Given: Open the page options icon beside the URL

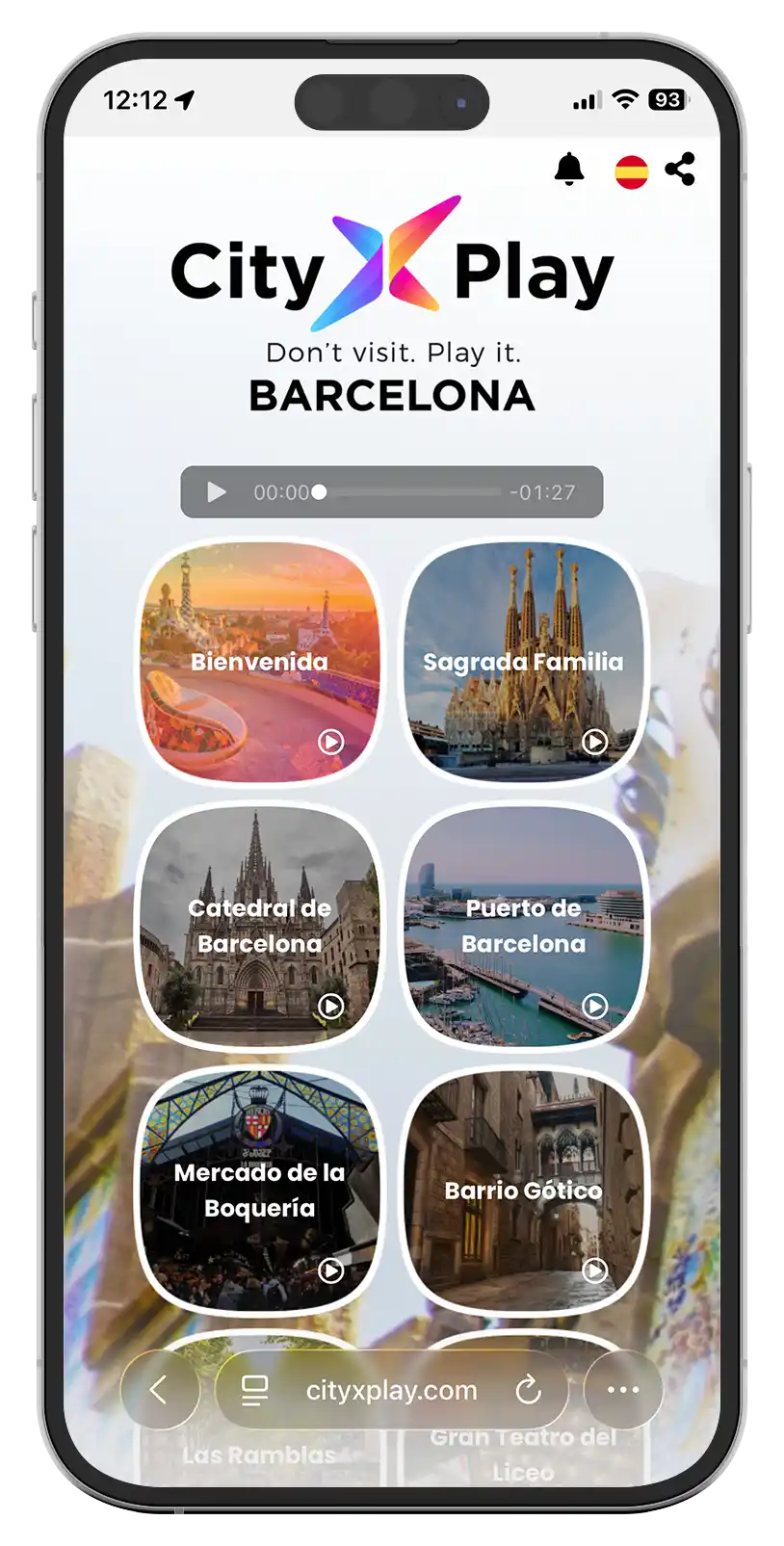Looking at the screenshot, I should click(x=254, y=1390).
